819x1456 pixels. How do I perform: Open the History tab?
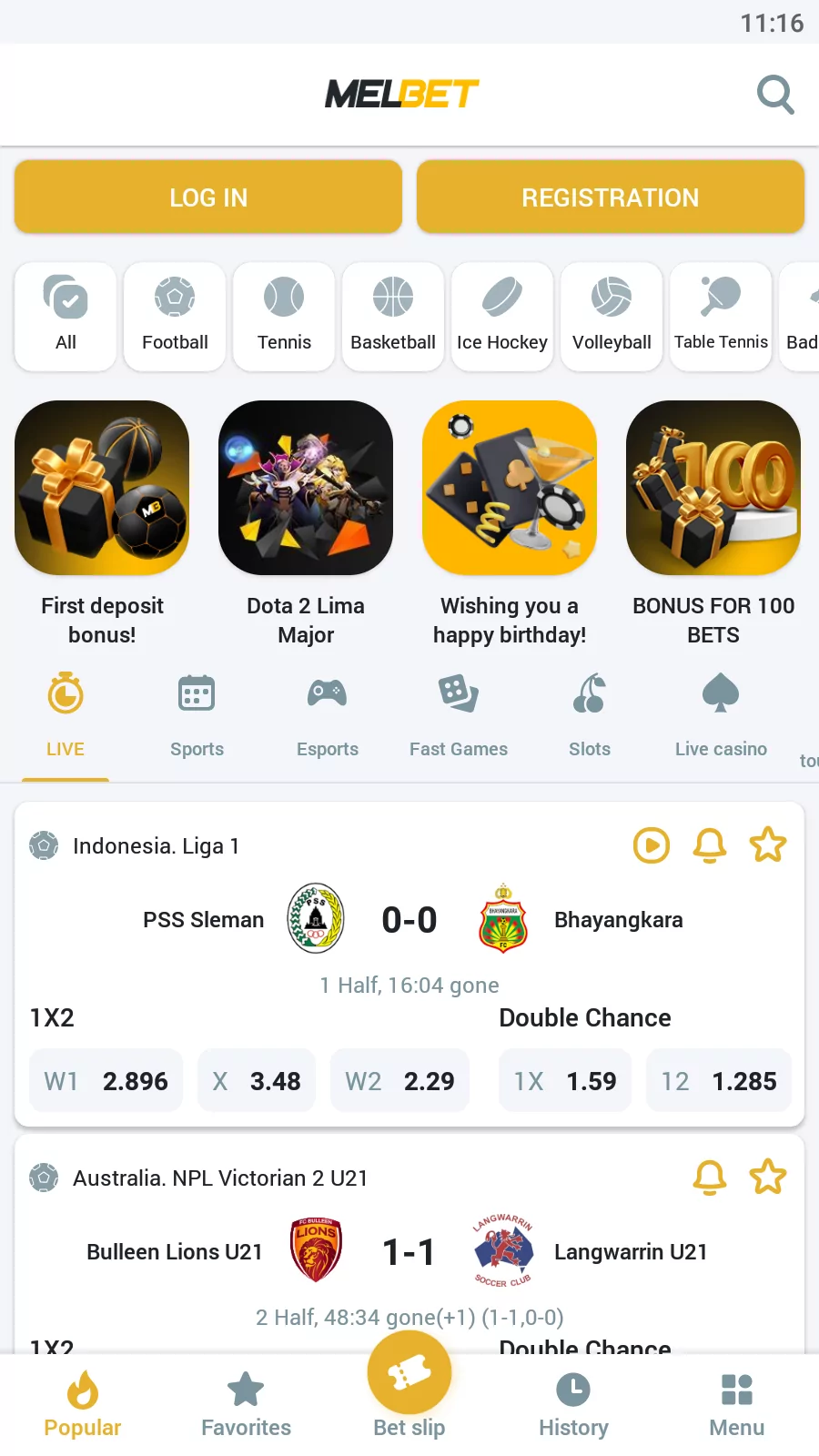pos(573,1406)
